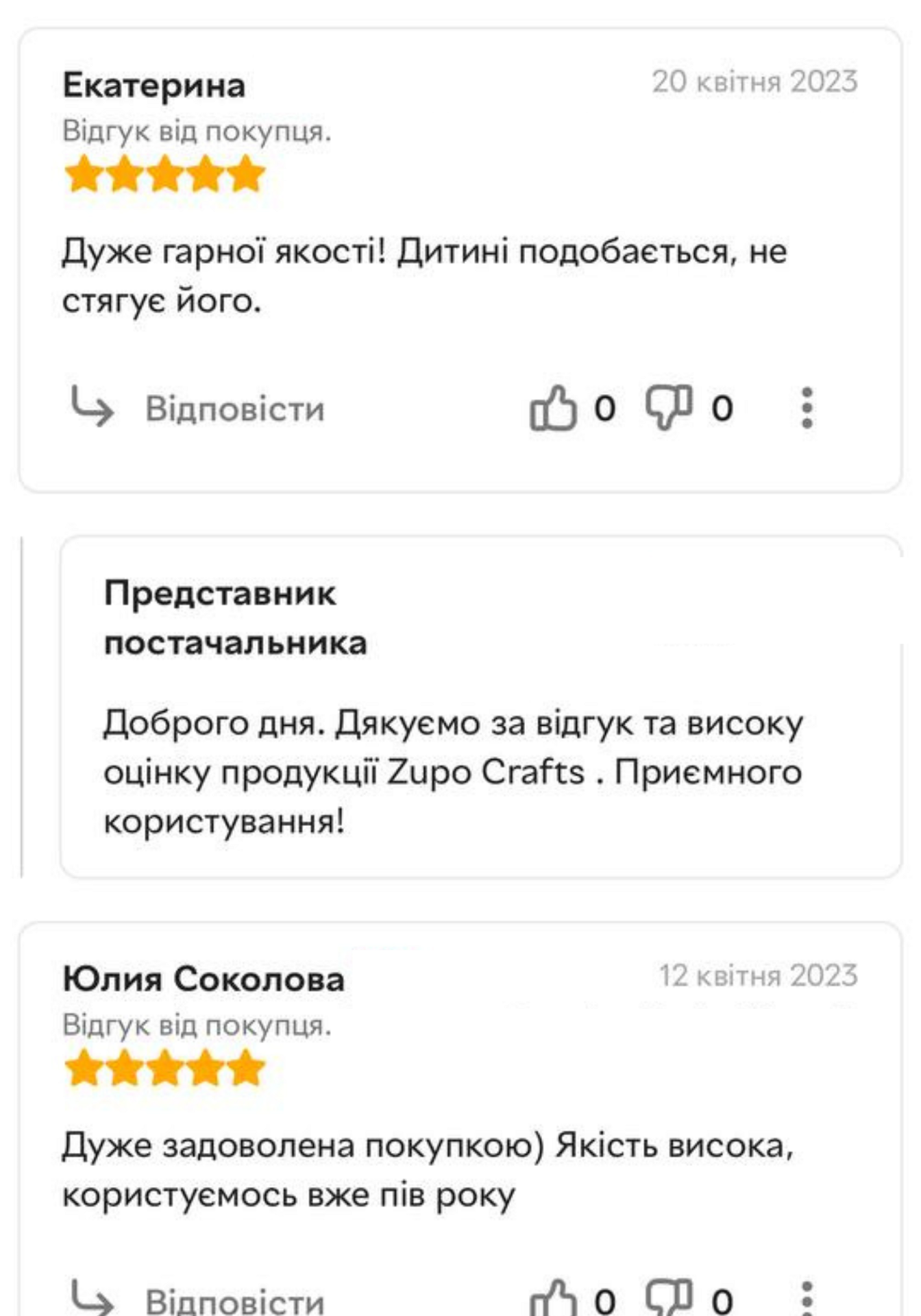Screen dimensions: 921x1316
Task: Reply to Юлия Соколова's review
Action: (x=199, y=1300)
